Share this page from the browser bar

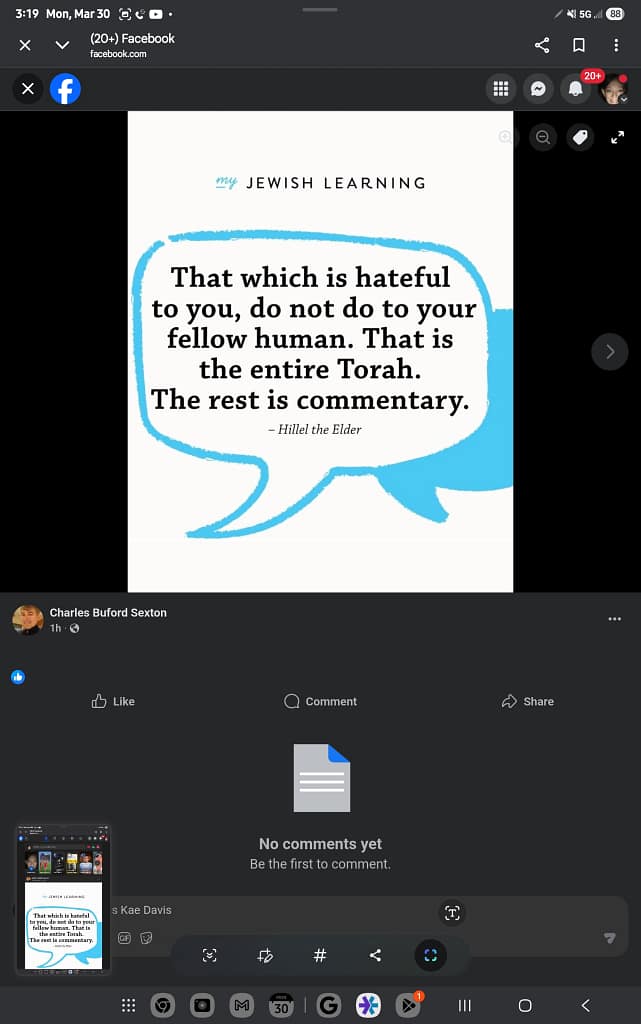(x=542, y=45)
